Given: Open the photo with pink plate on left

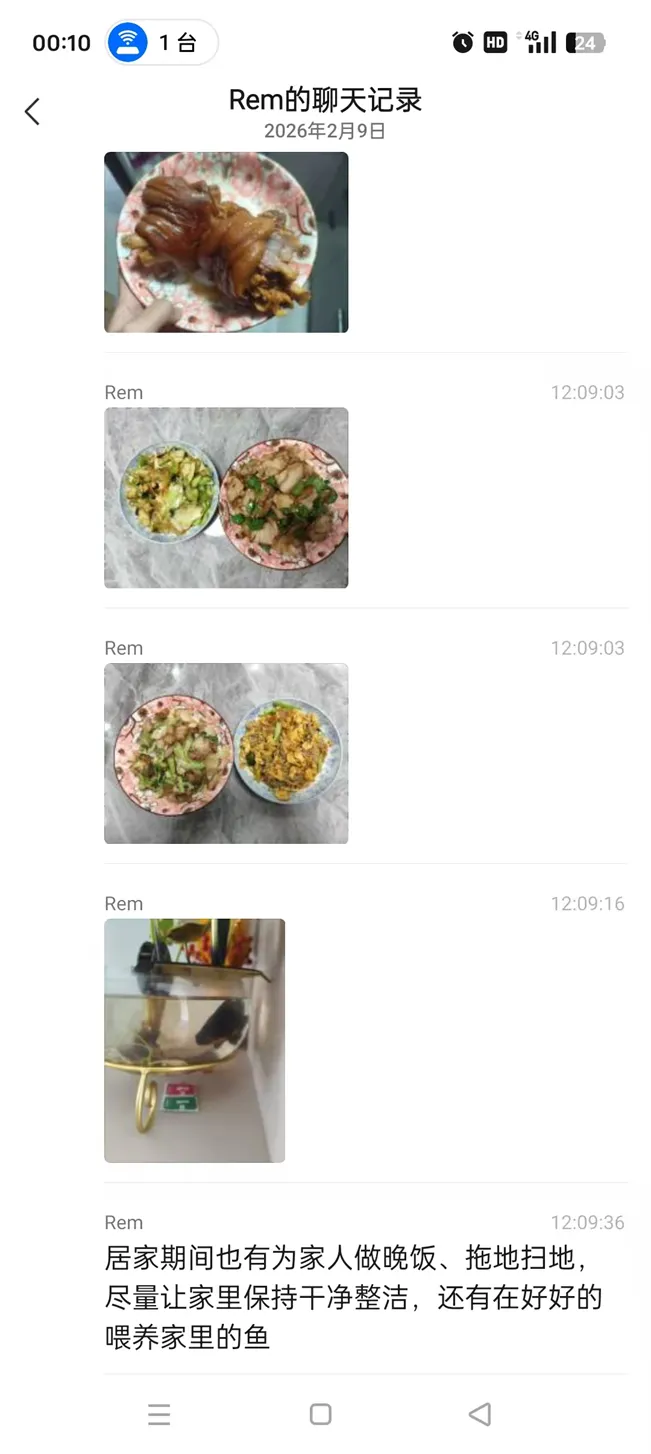Looking at the screenshot, I should click(226, 753).
